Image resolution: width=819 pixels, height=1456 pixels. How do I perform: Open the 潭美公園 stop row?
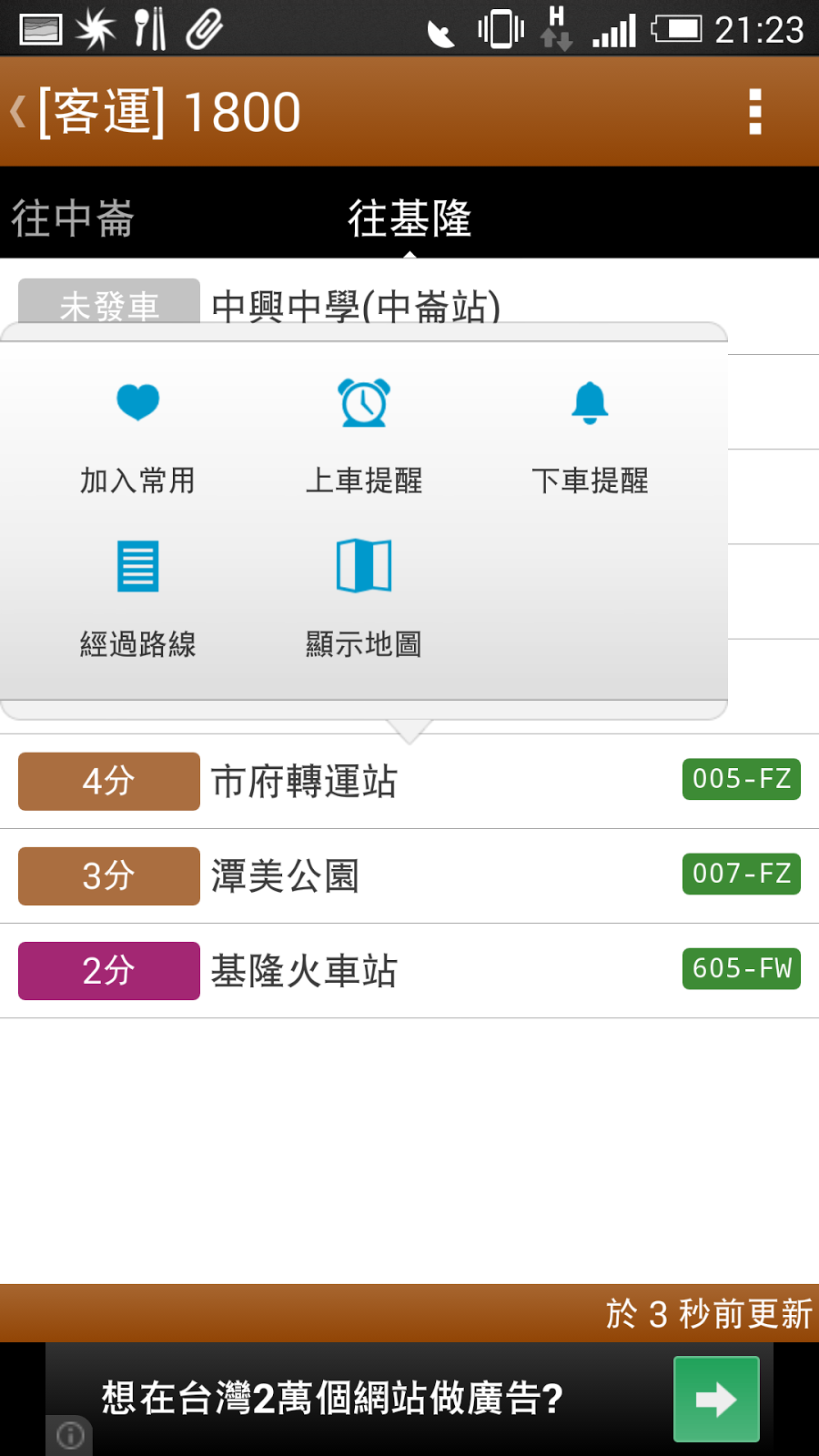tap(409, 876)
